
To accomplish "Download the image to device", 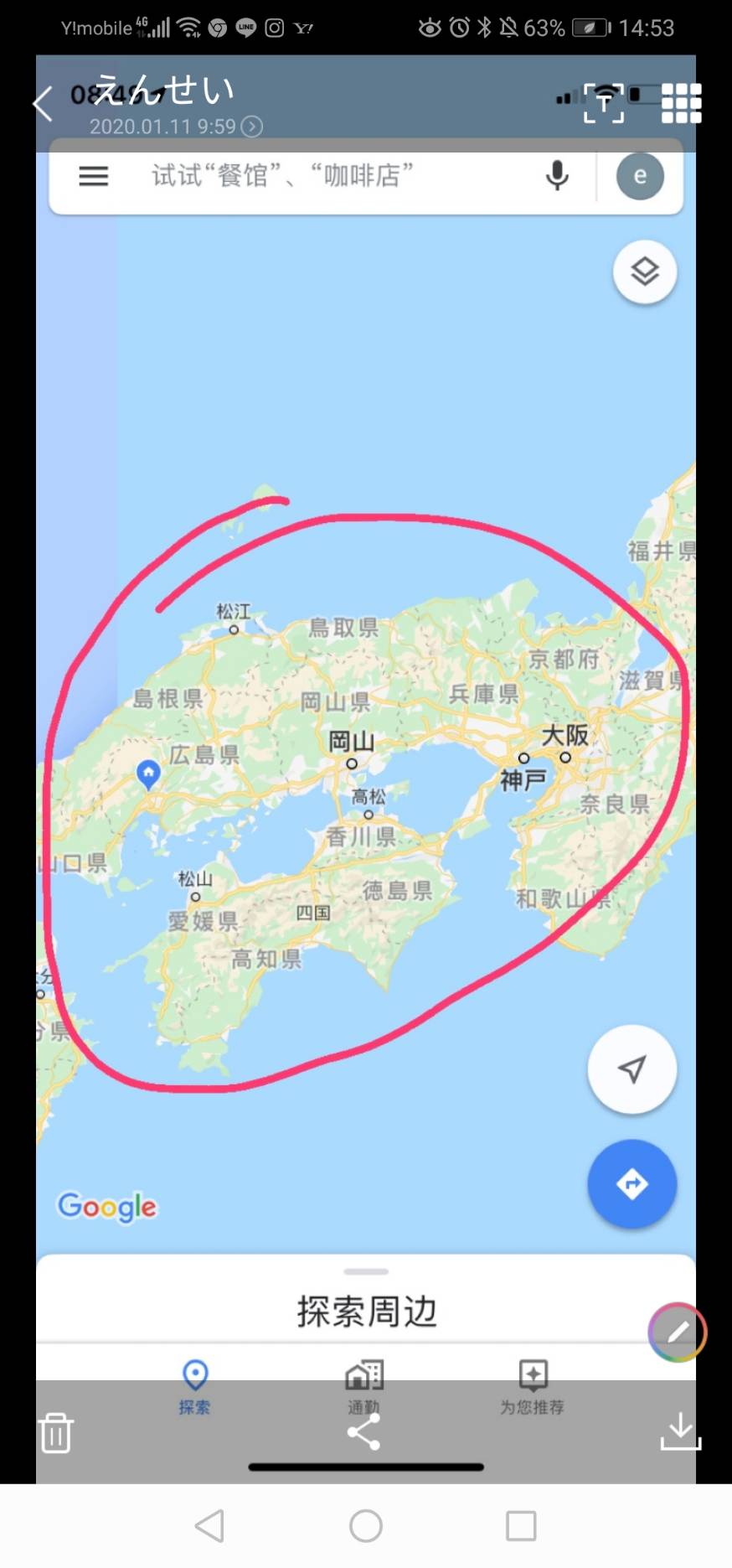I will (x=679, y=1431).
